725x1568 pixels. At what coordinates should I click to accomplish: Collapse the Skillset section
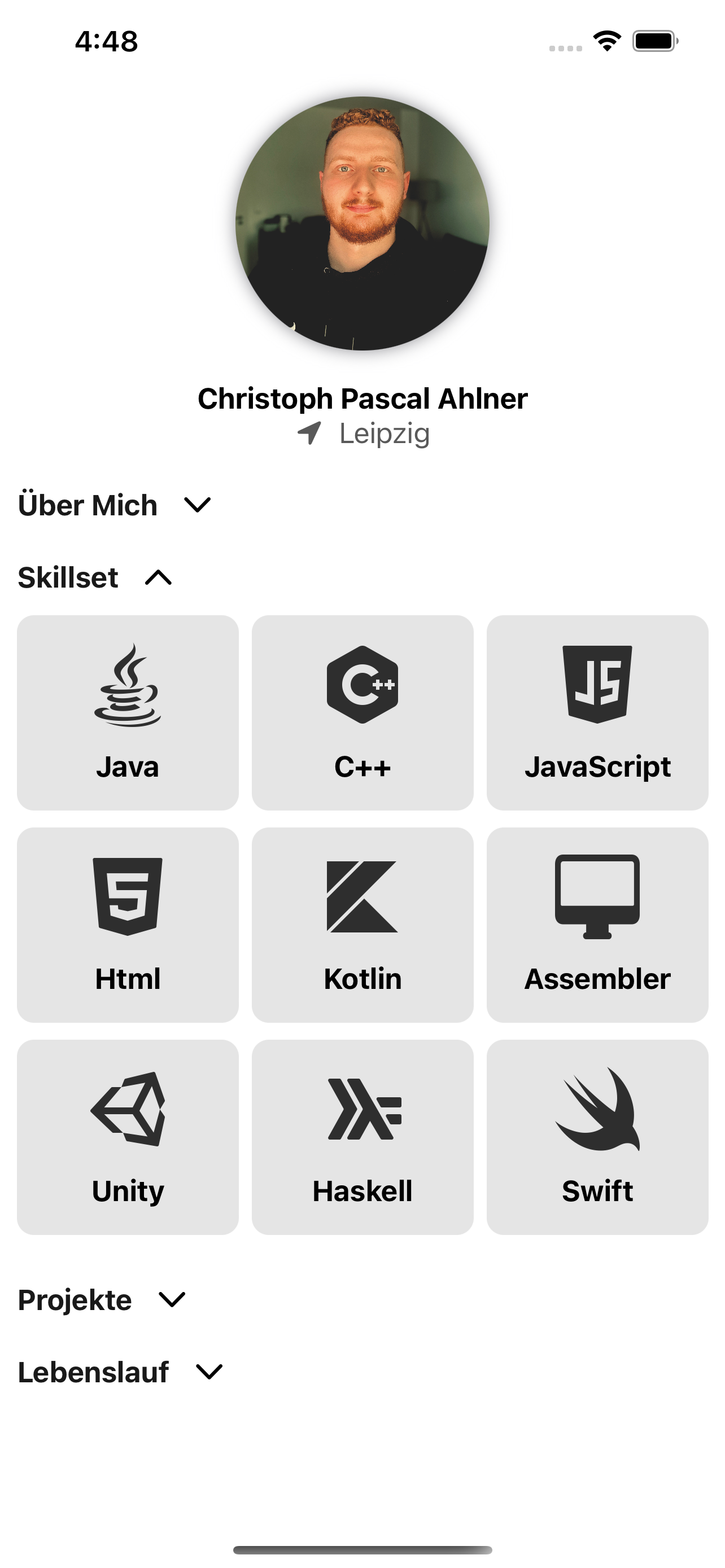[159, 577]
